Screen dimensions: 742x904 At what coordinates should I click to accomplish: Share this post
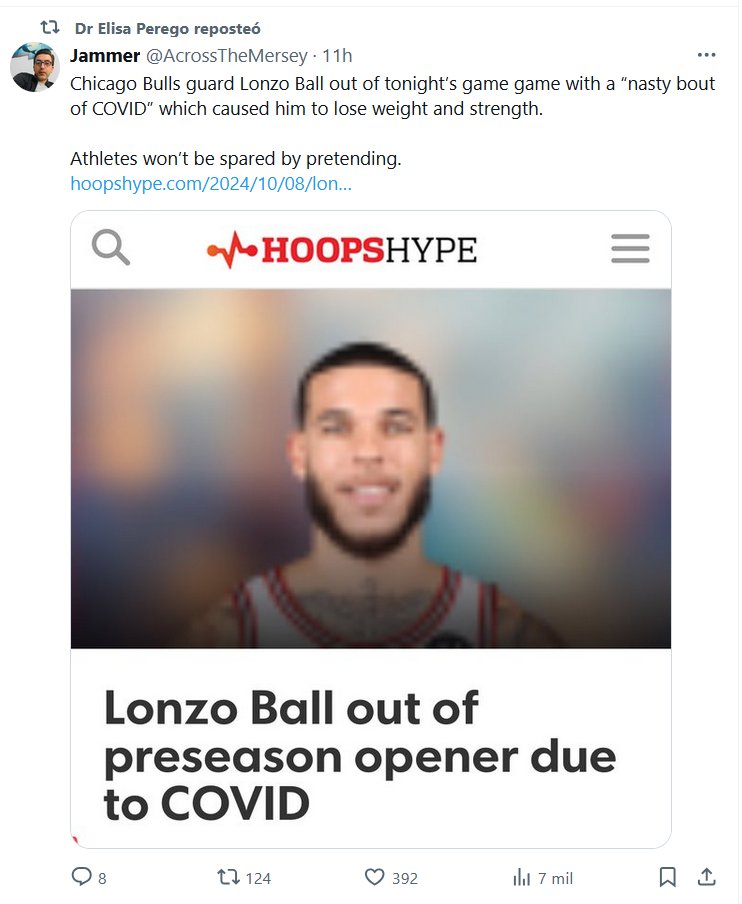tap(706, 877)
